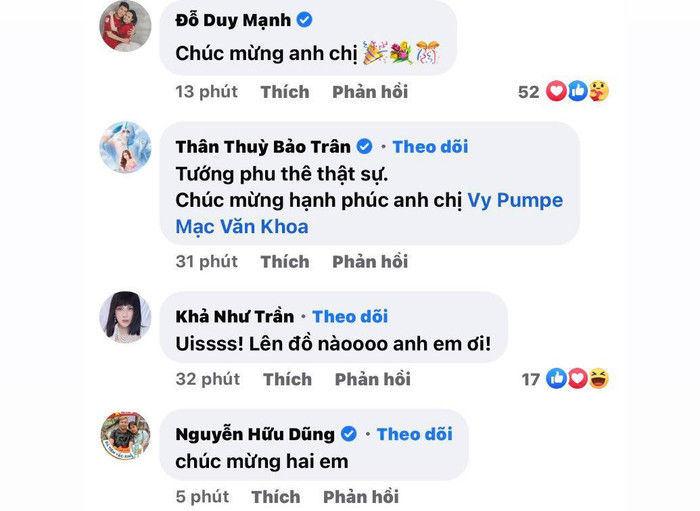The height and width of the screenshot is (511, 700).
Task: Open the tagged Mạc Văn Khoa profile
Action: (x=242, y=226)
